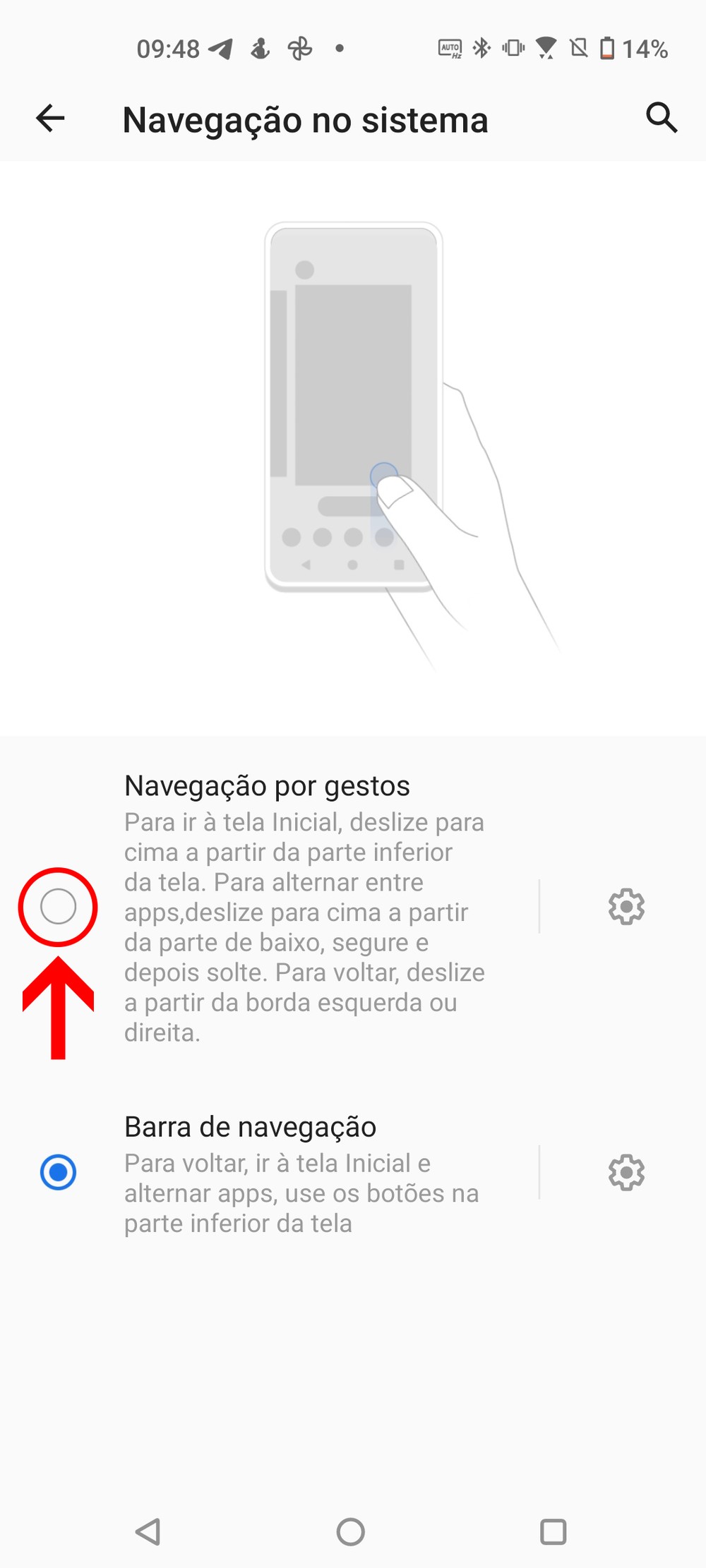Open recent apps from the navigation bar

pyautogui.click(x=553, y=1532)
